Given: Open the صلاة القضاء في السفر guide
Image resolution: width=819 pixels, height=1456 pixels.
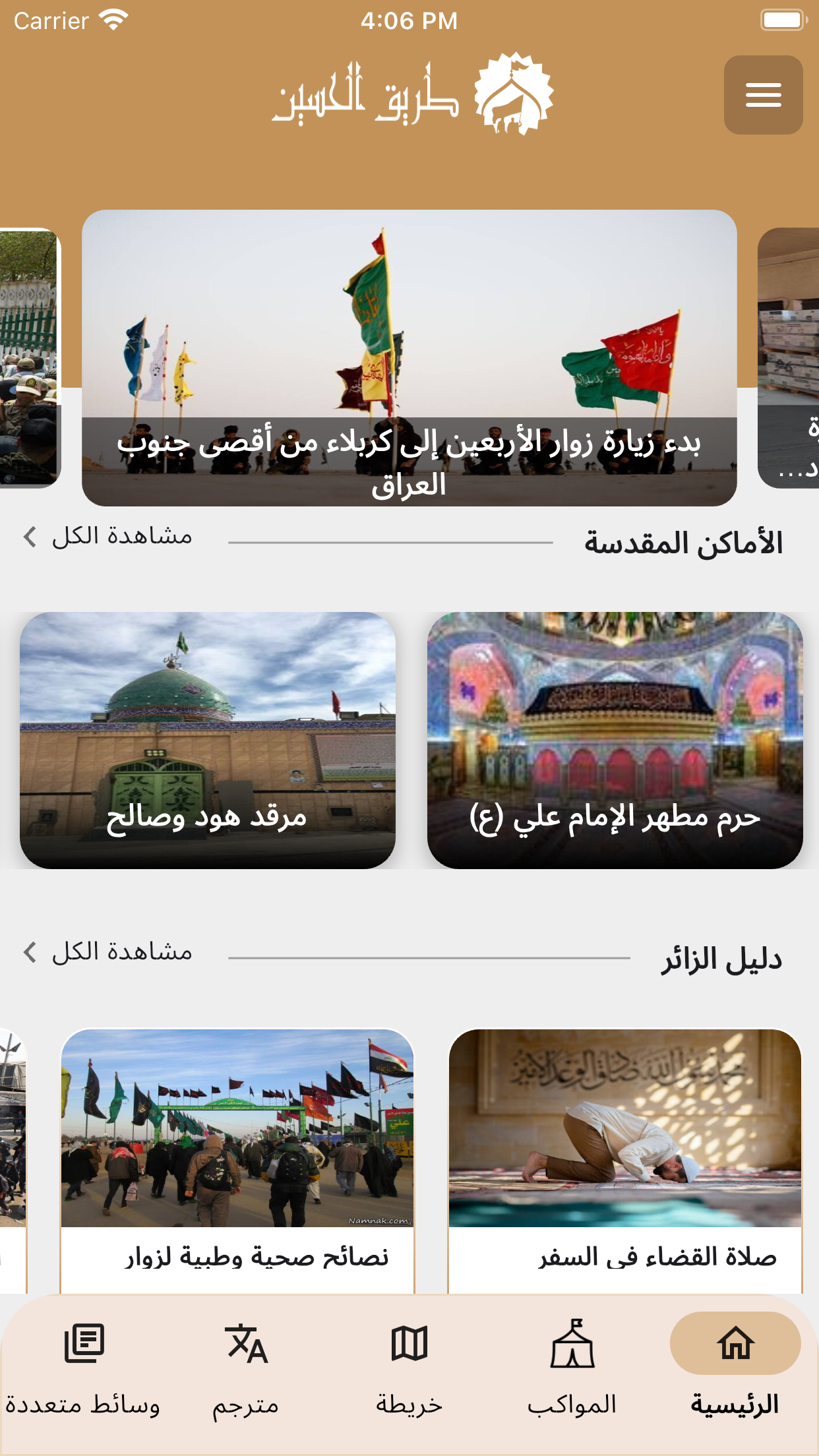Looking at the screenshot, I should pyautogui.click(x=624, y=1161).
